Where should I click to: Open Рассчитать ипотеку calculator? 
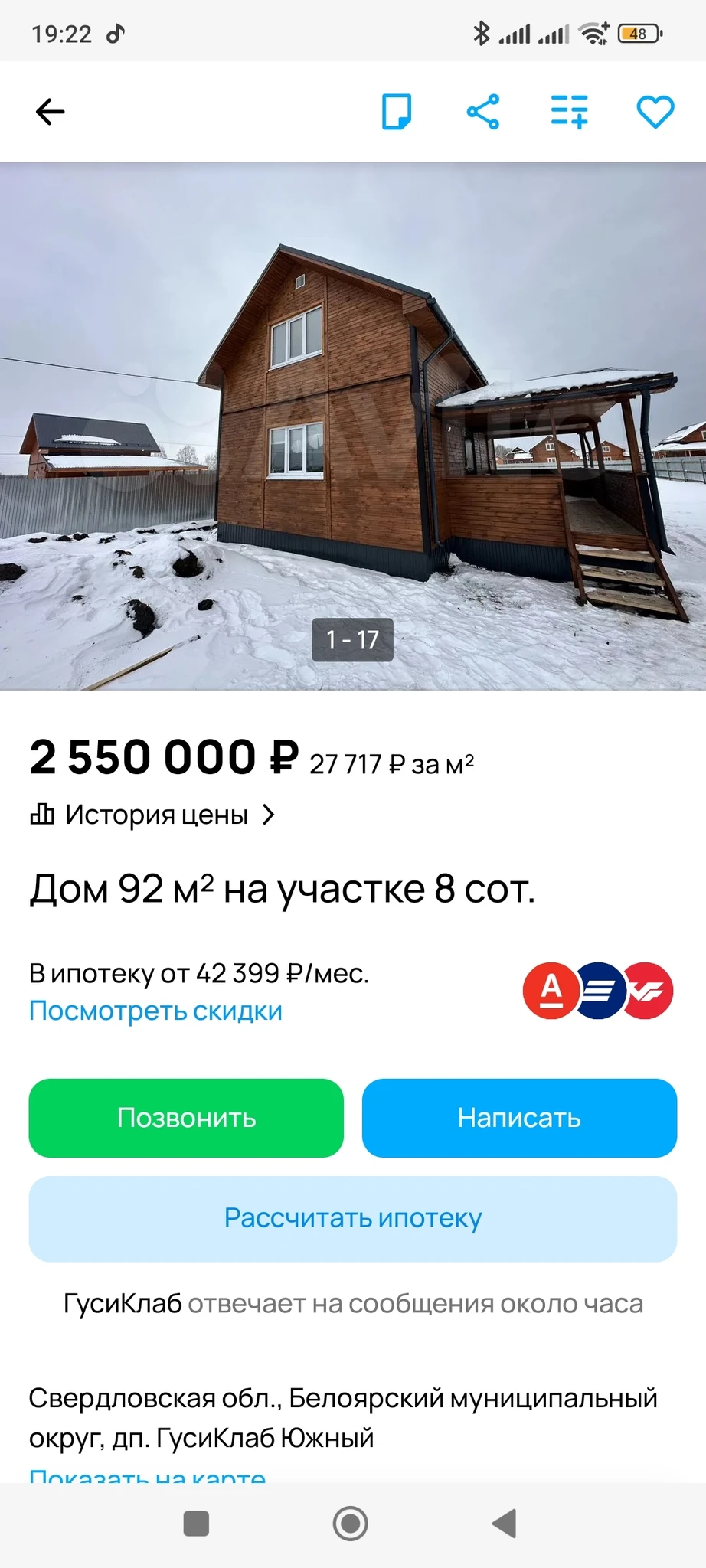pos(352,1218)
